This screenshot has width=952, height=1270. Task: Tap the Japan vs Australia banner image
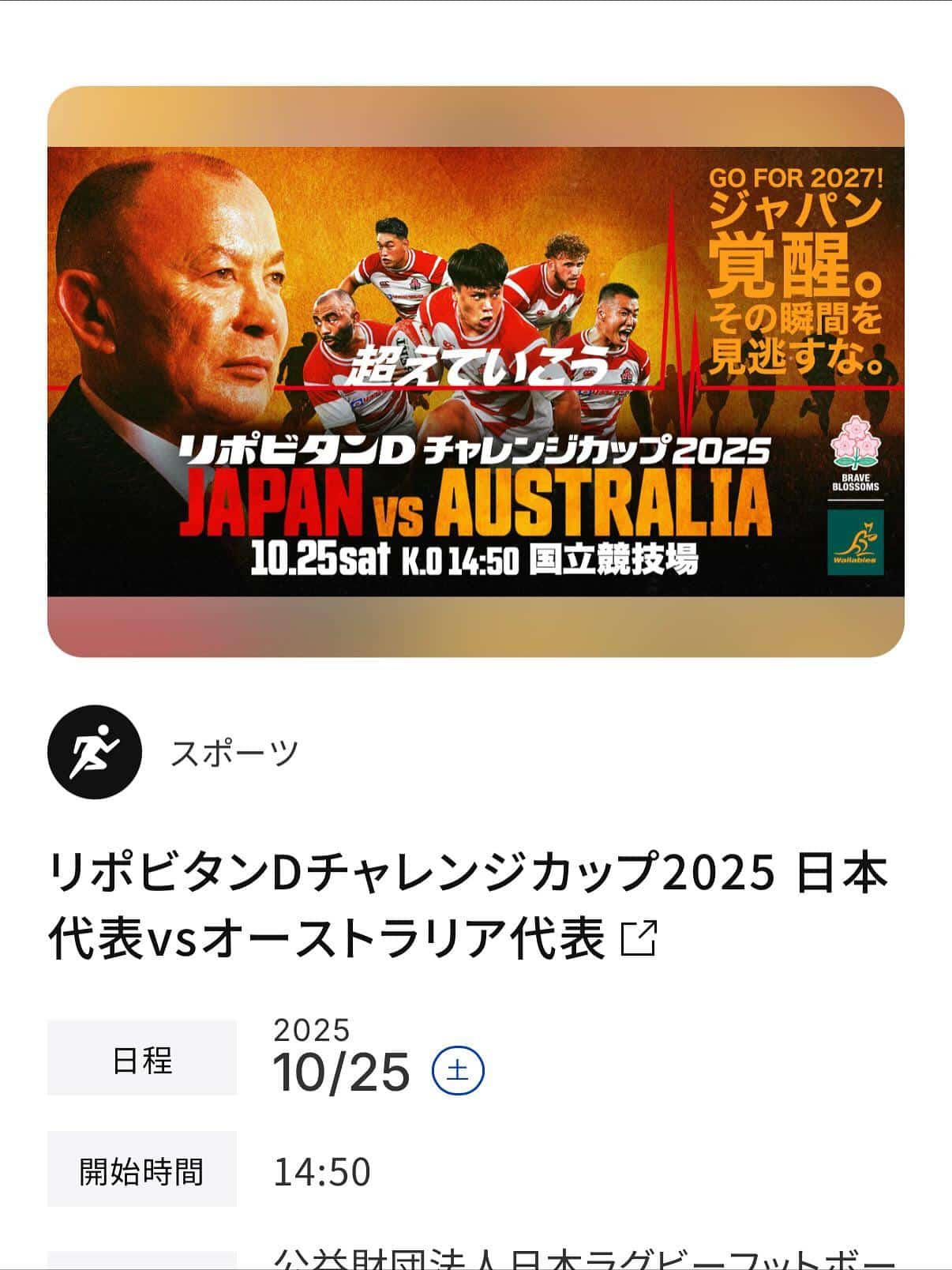[x=475, y=371]
